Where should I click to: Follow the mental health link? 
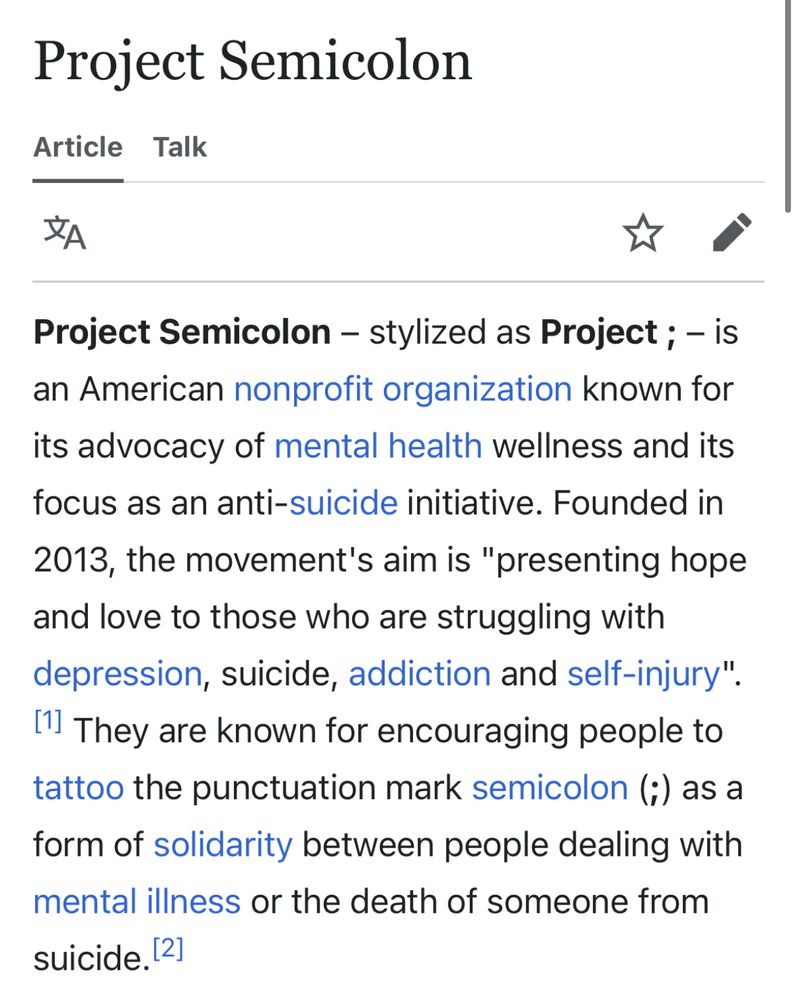tap(378, 446)
